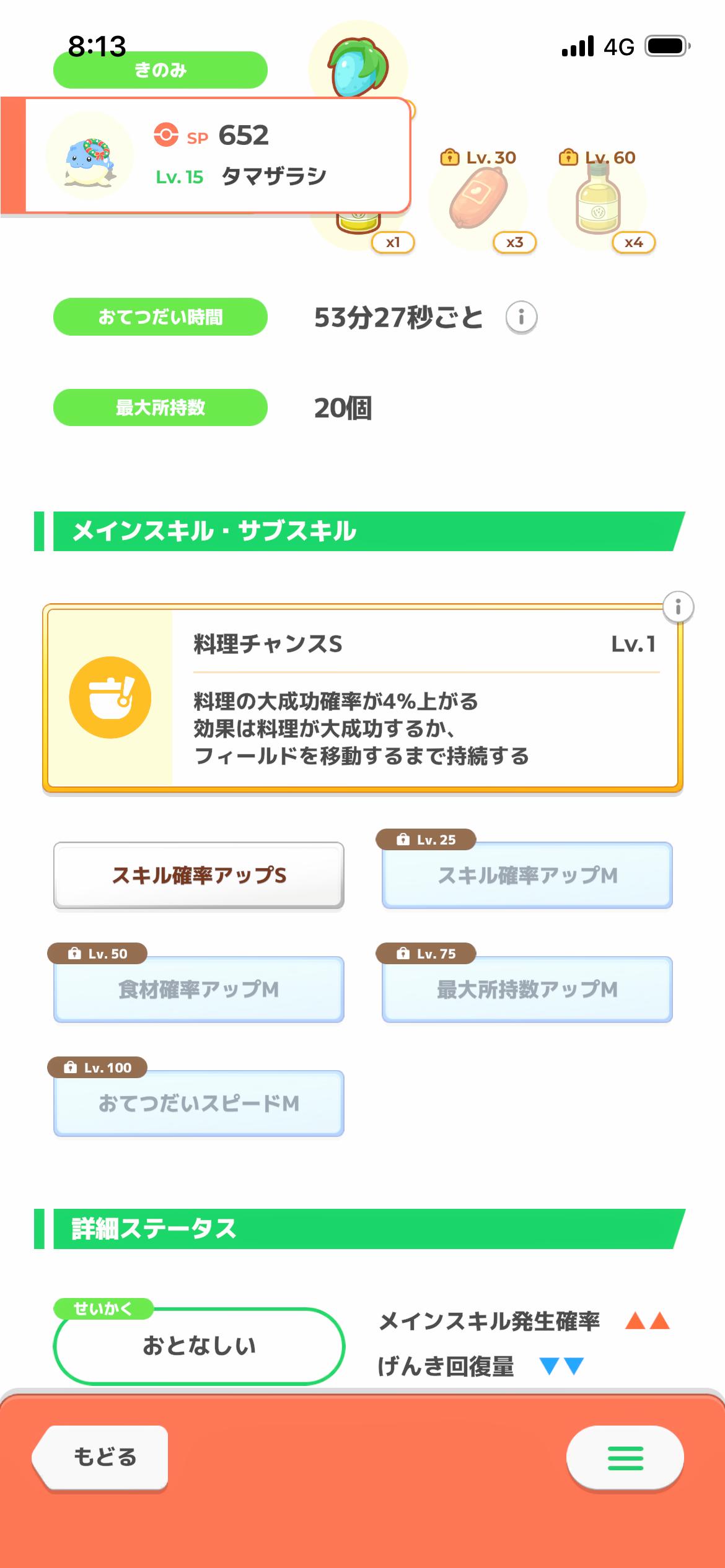Open the hamburger menu button

[x=625, y=1458]
